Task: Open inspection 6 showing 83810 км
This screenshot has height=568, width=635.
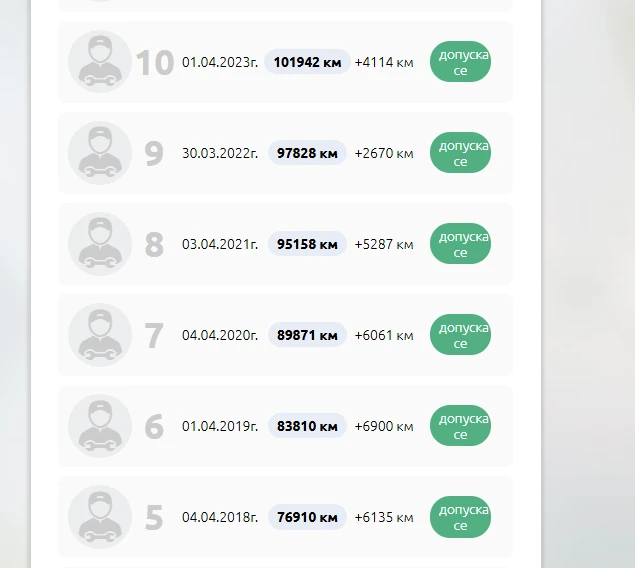Action: (285, 426)
